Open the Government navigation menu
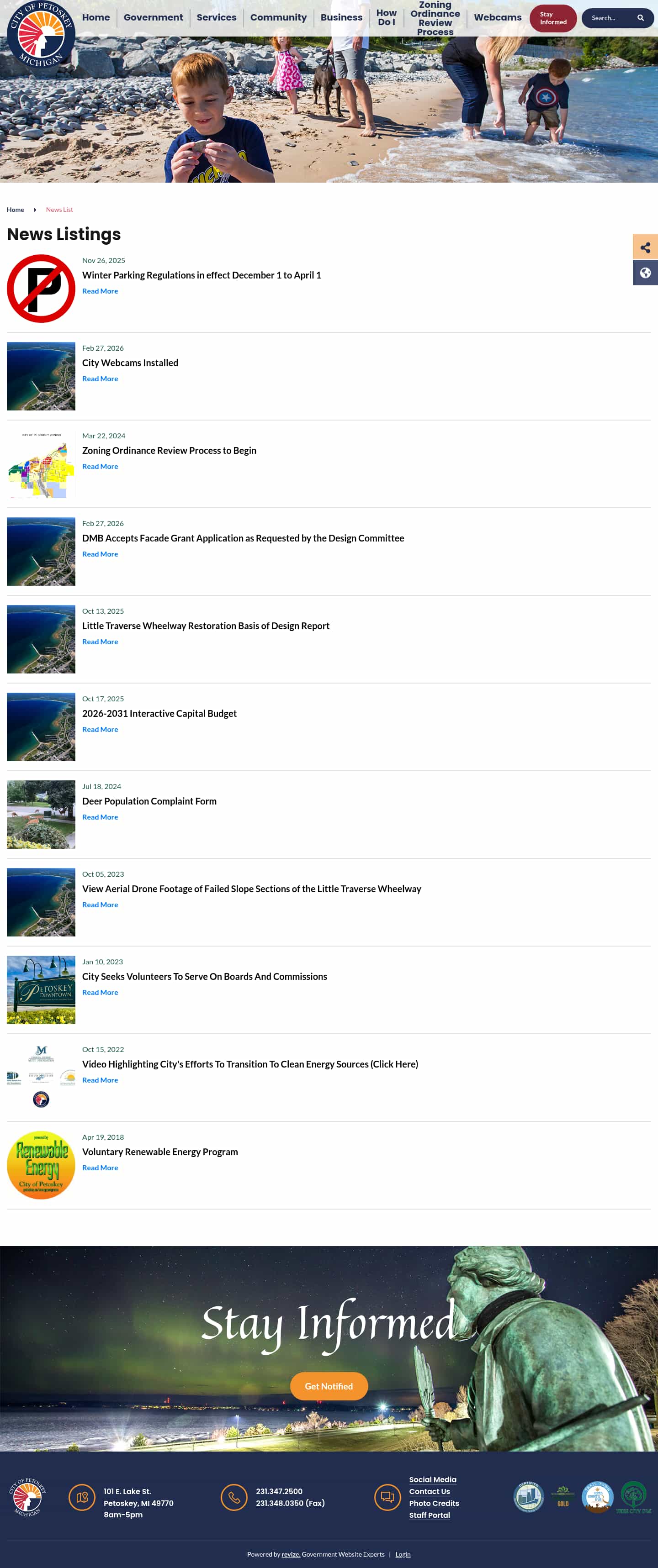 153,17
